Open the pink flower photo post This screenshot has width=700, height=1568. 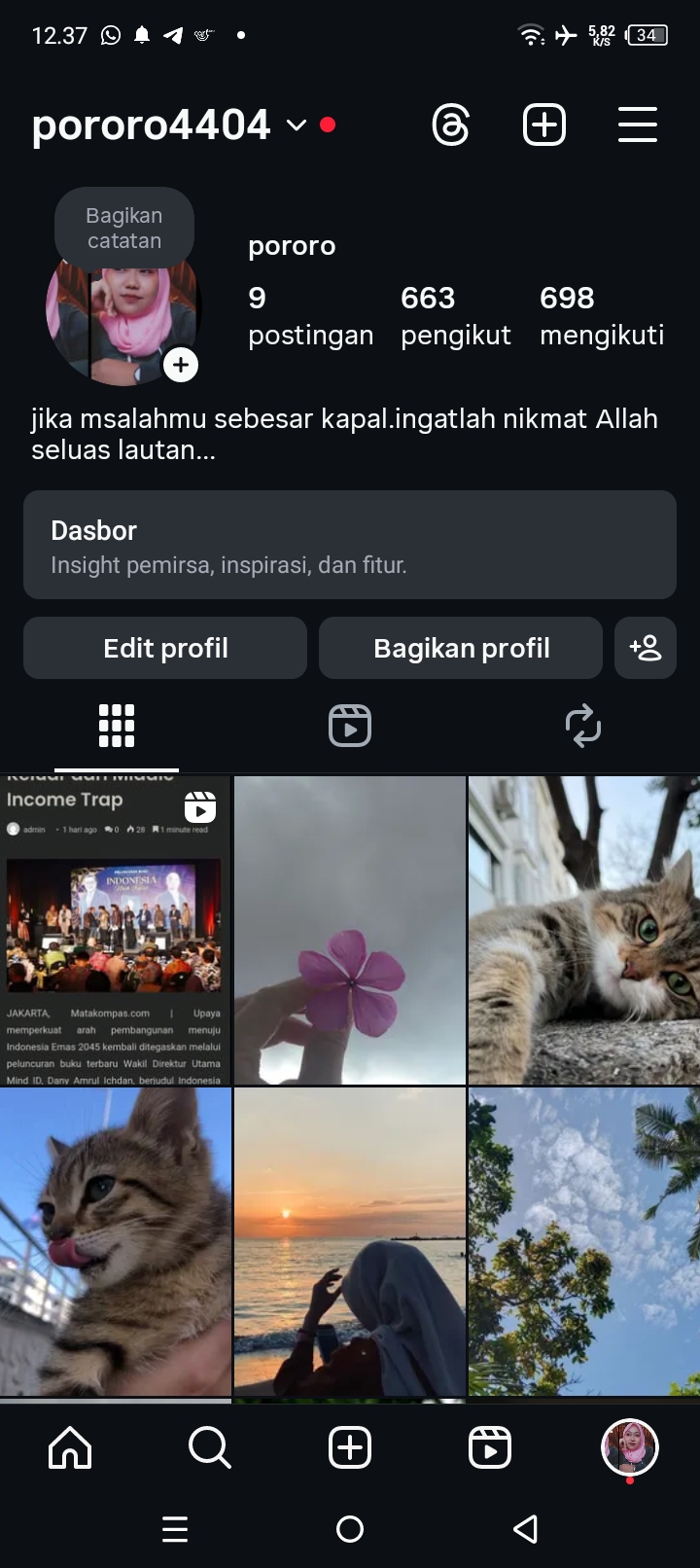tap(350, 930)
